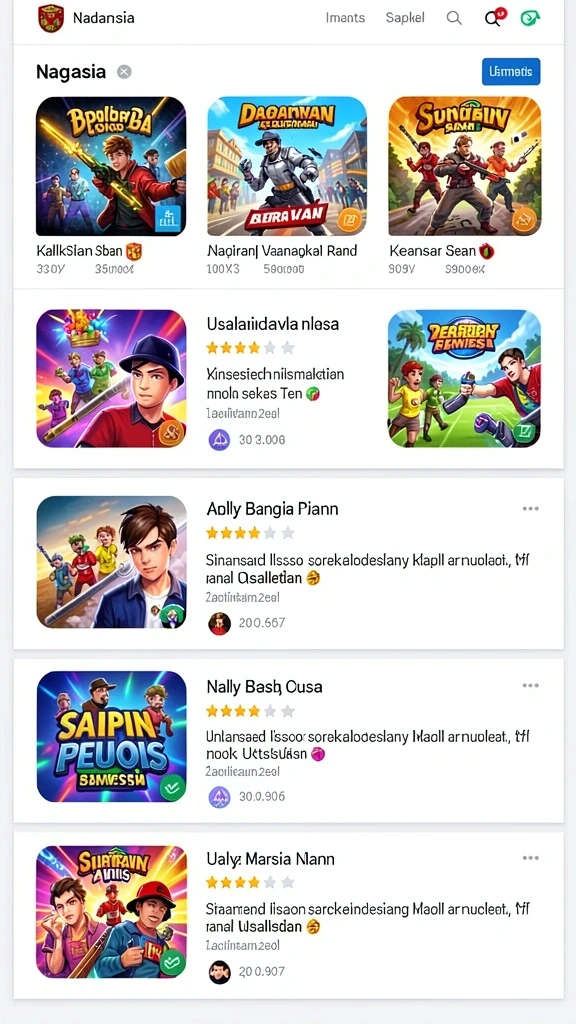Open the Usalaiidavla nlesa game card

point(289,379)
